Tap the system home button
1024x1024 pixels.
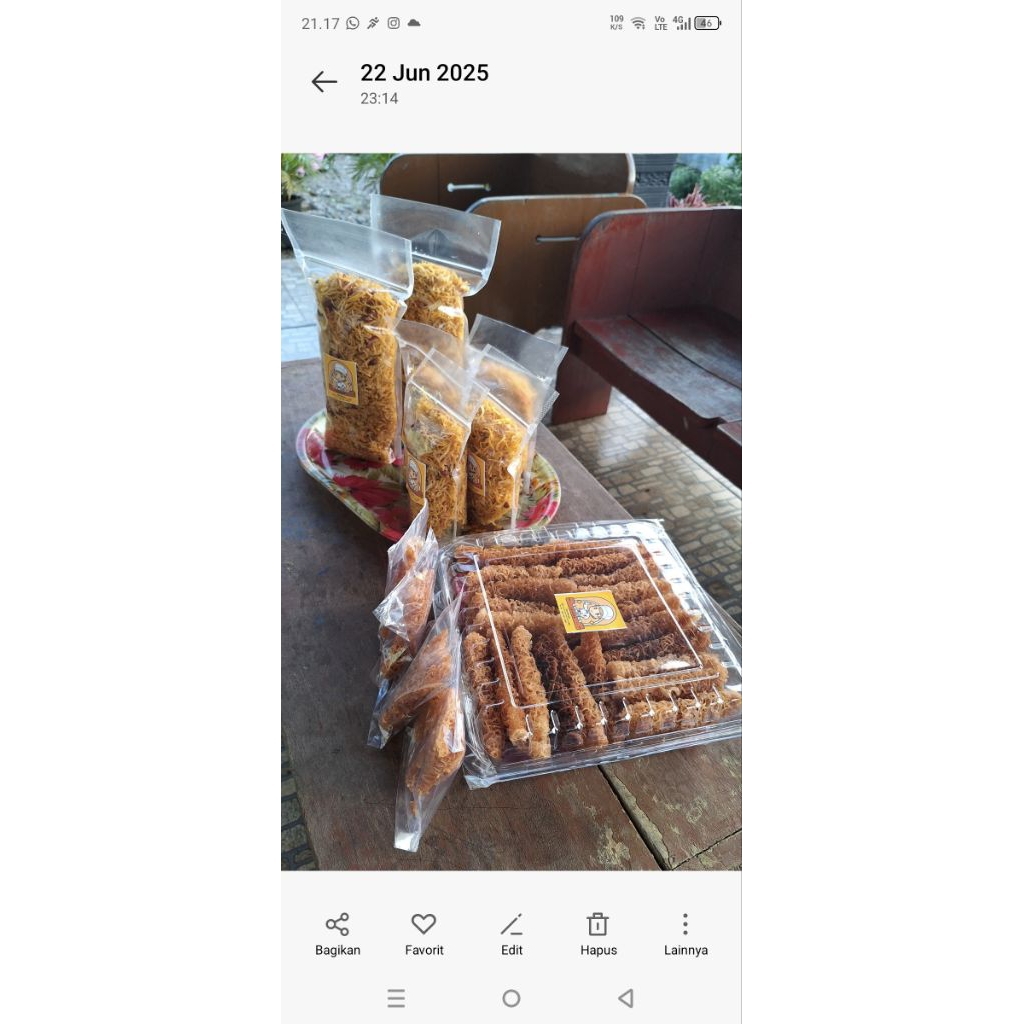tap(511, 998)
